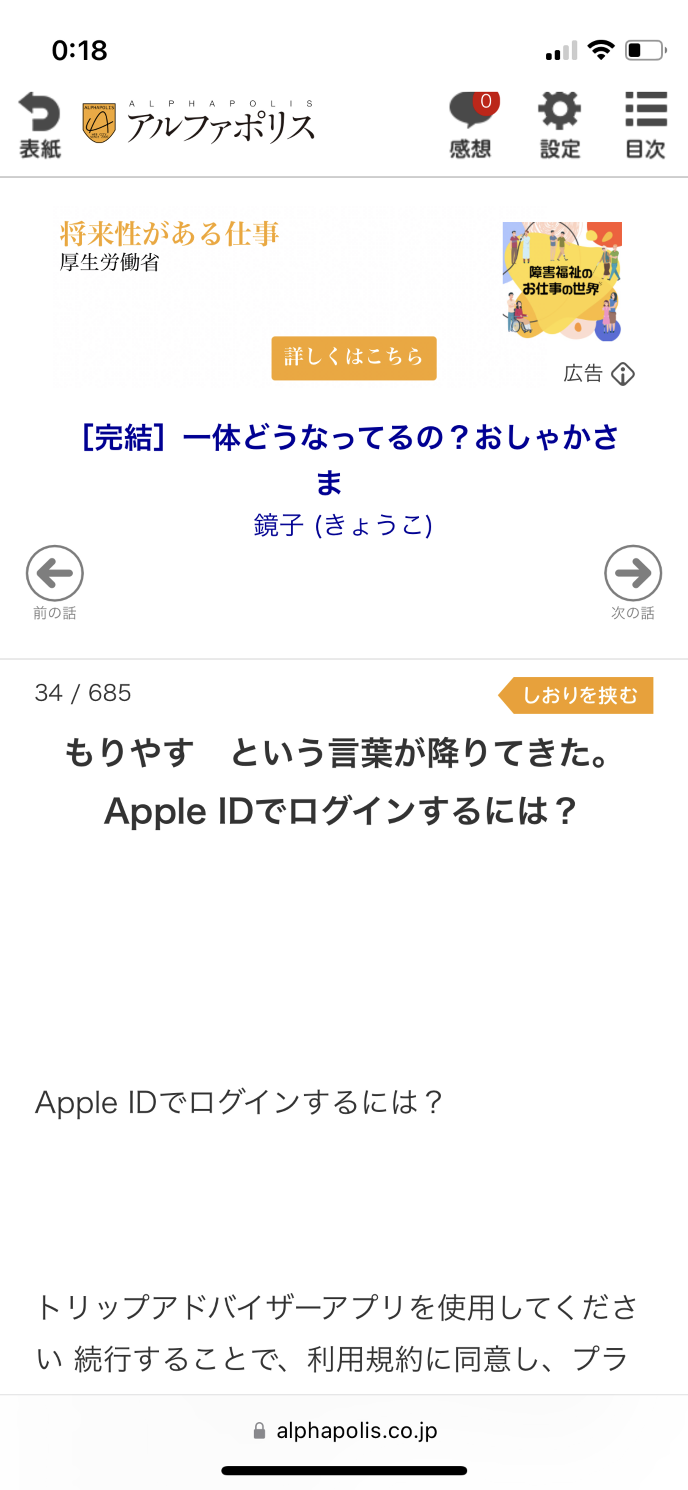
Task: Open the アルファポリス home logo
Action: click(199, 123)
